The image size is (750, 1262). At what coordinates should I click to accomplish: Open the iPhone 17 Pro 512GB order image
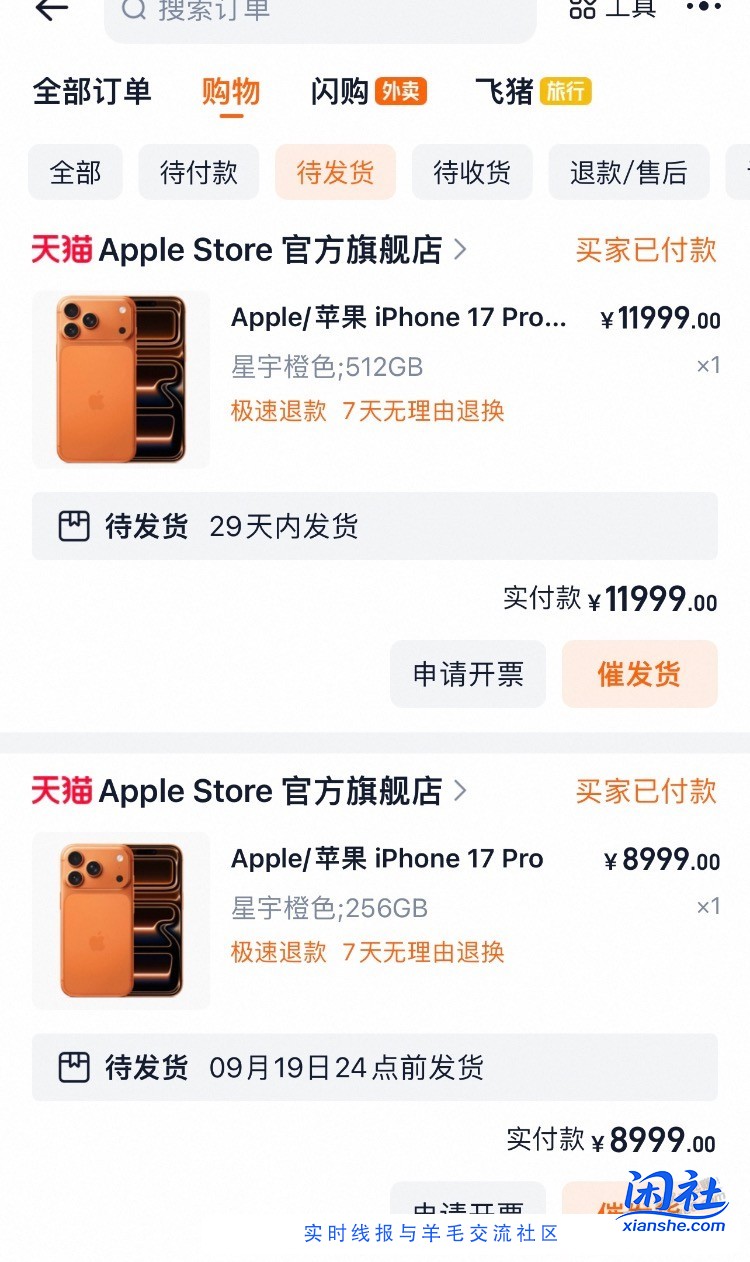pos(121,380)
